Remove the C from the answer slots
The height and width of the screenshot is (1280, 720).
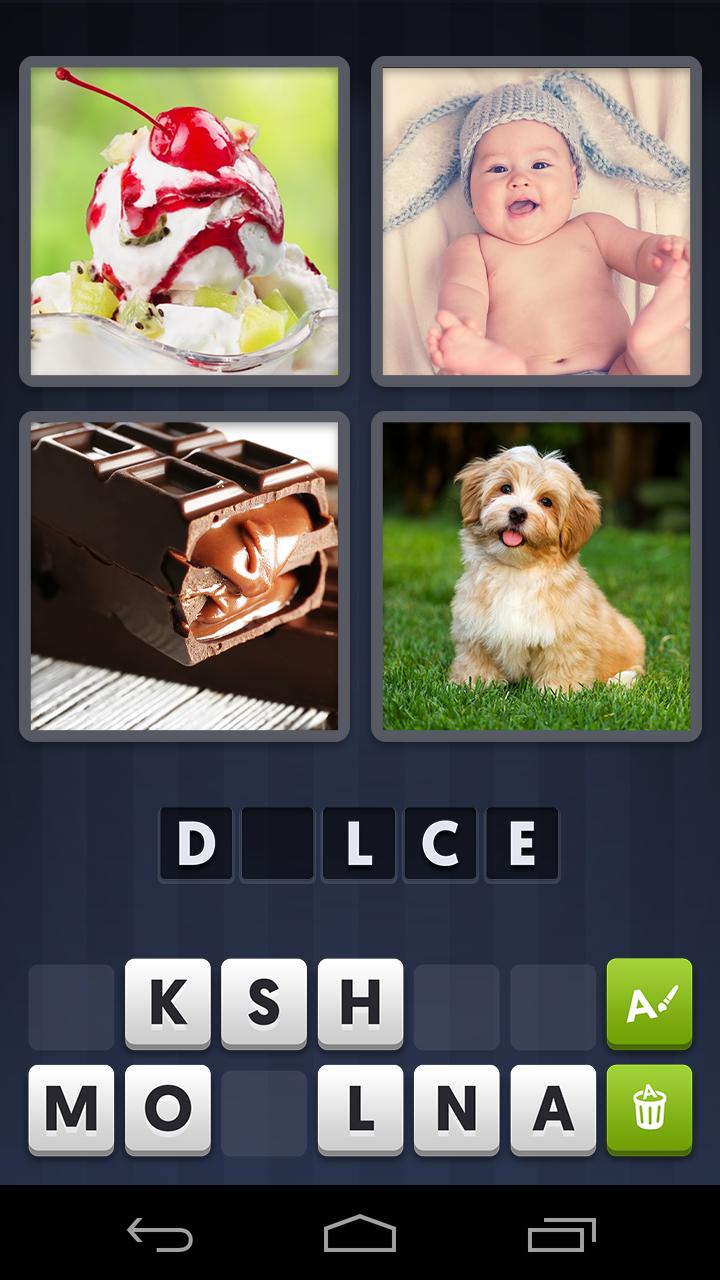pos(440,844)
